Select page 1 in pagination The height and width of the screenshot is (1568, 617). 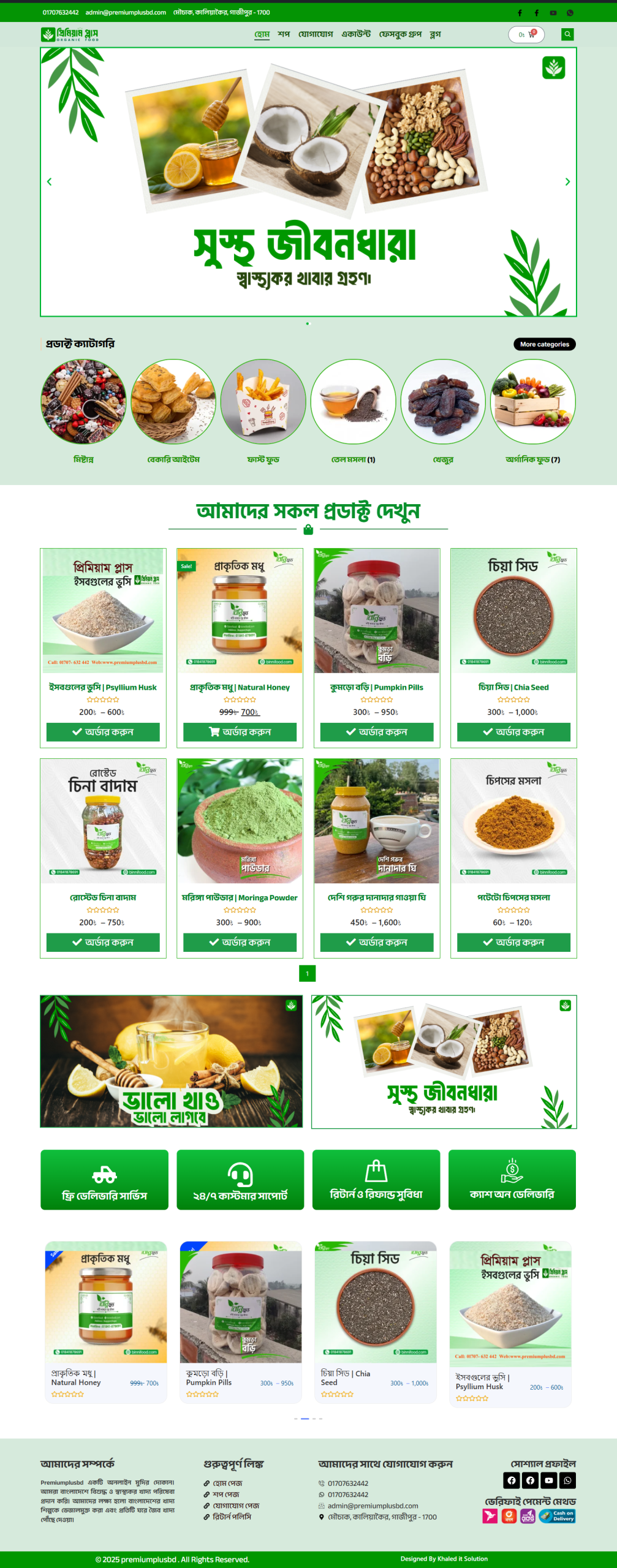tap(307, 973)
